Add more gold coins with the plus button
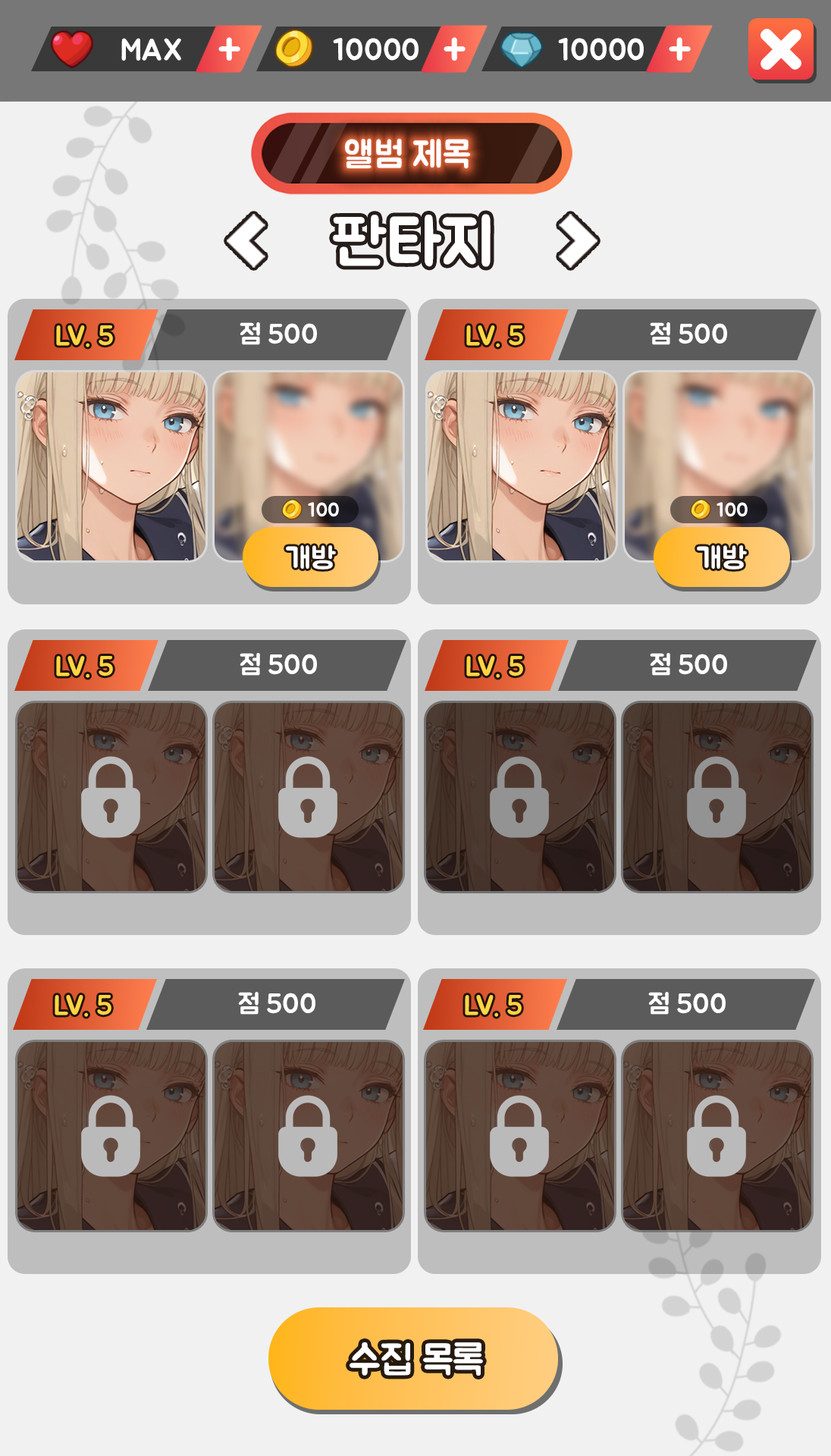831x1456 pixels. tap(454, 50)
